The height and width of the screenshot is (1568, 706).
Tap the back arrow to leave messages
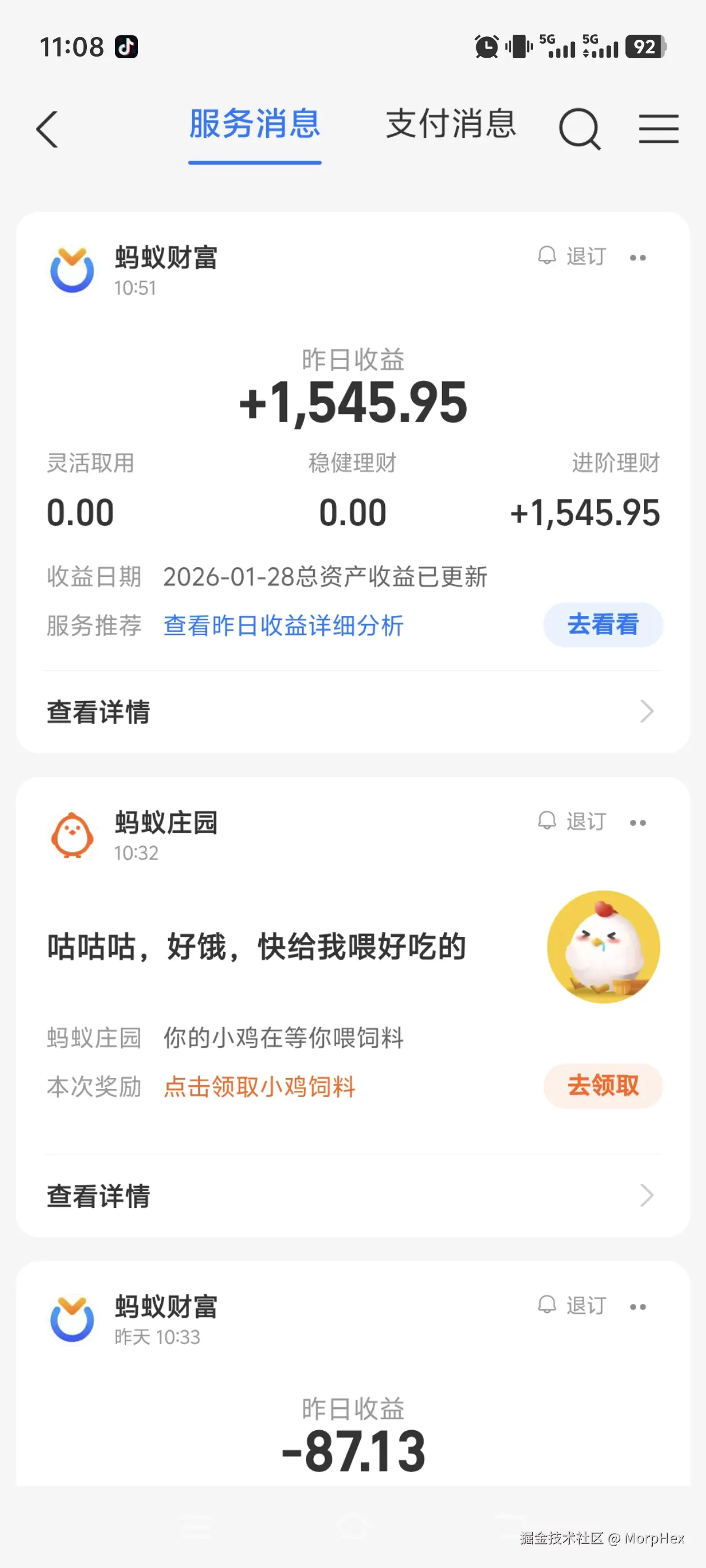tap(48, 129)
